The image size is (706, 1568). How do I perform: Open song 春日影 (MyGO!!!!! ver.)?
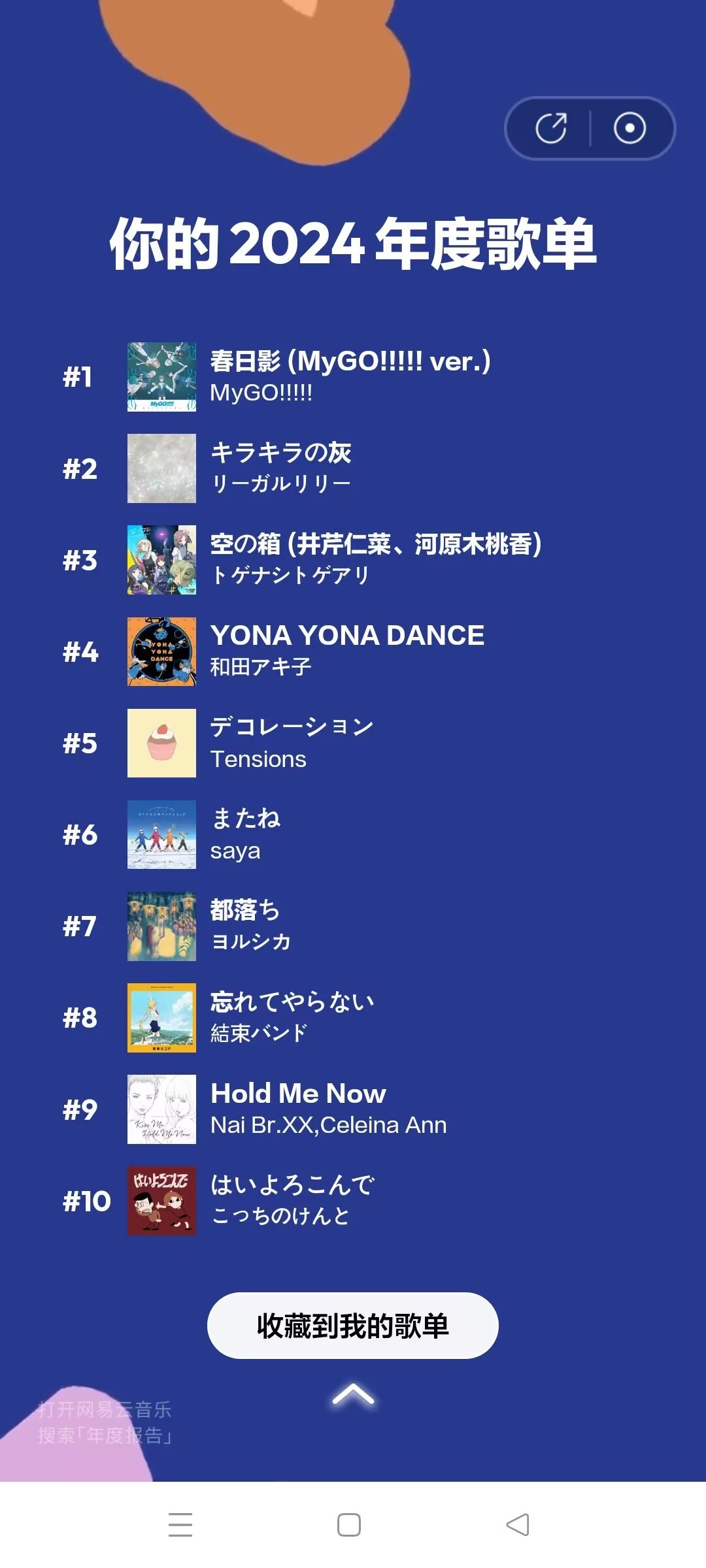[x=353, y=377]
